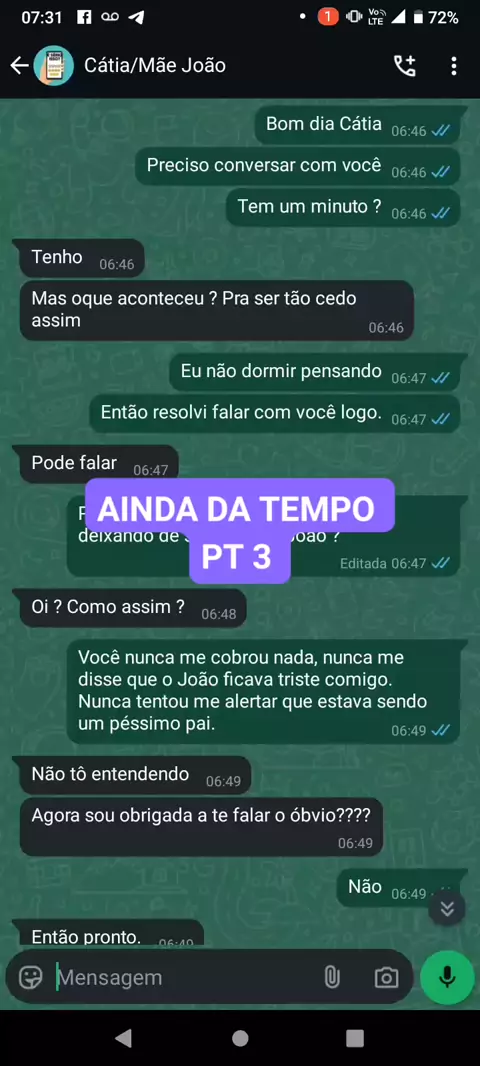Focus the Mensagem text field
Screen dimensions: 480x1066
pyautogui.click(x=184, y=978)
